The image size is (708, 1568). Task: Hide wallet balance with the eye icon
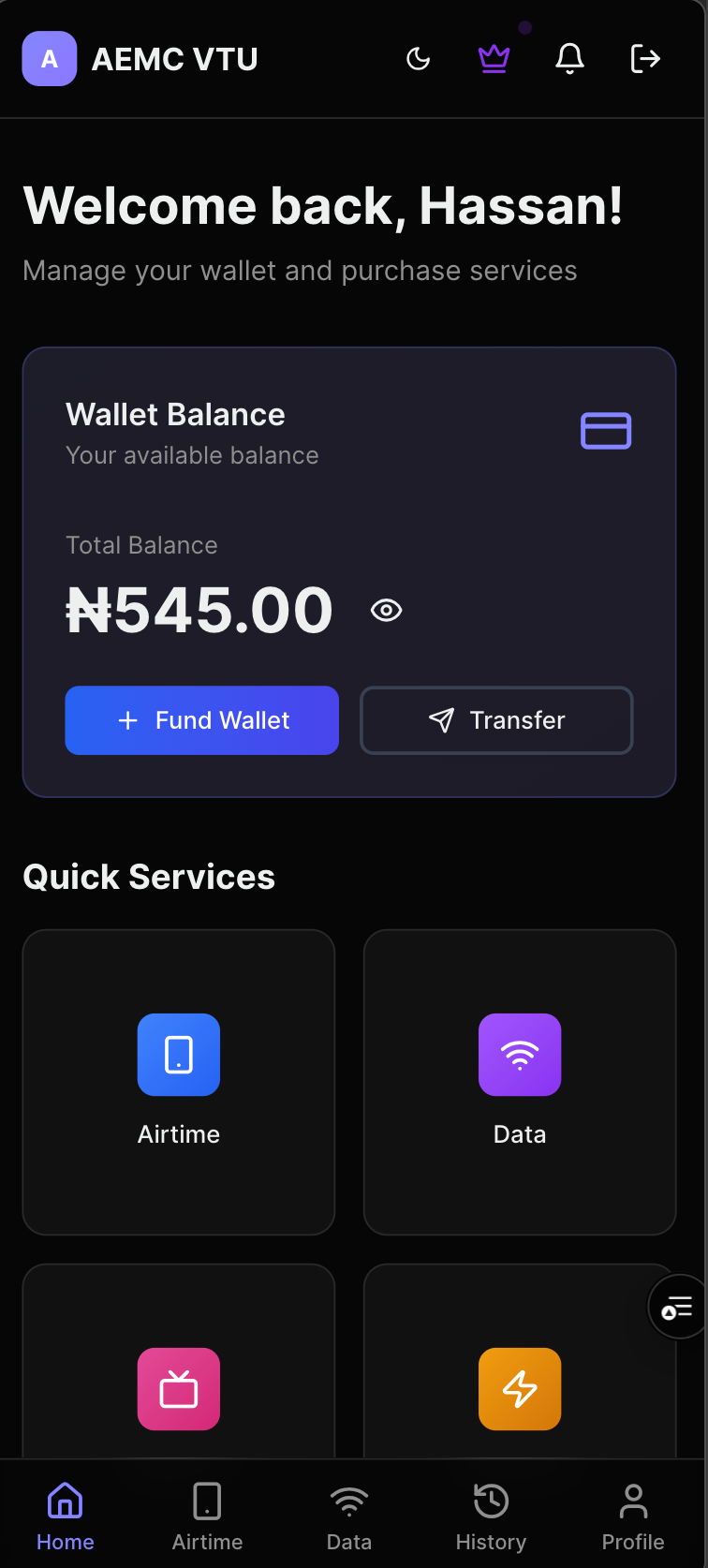tap(385, 610)
